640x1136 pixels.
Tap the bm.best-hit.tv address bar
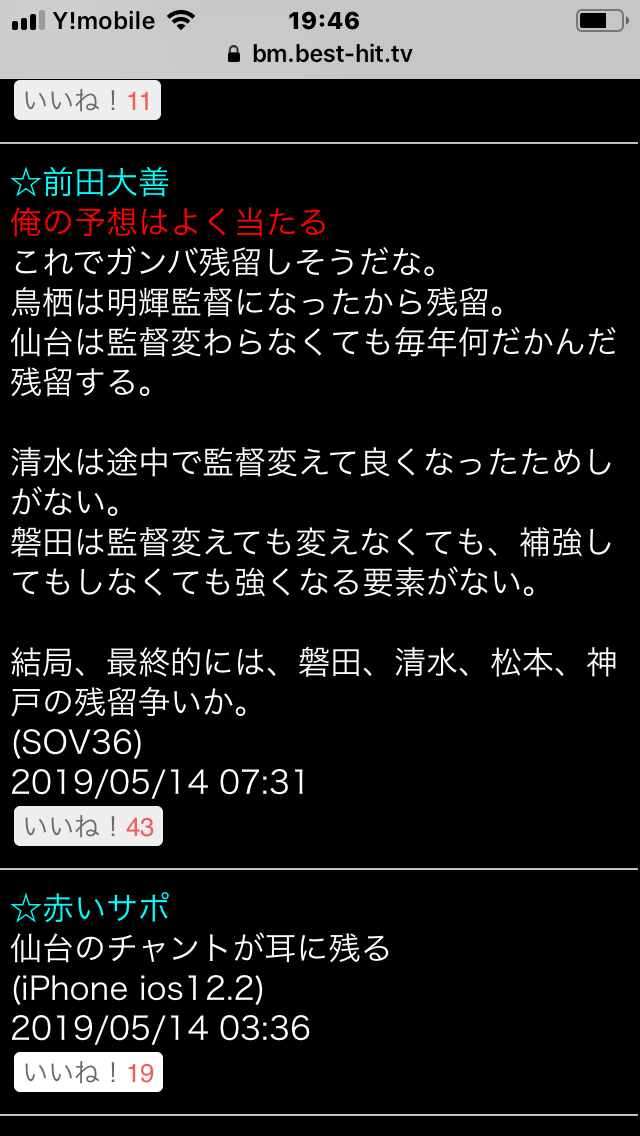[x=320, y=54]
